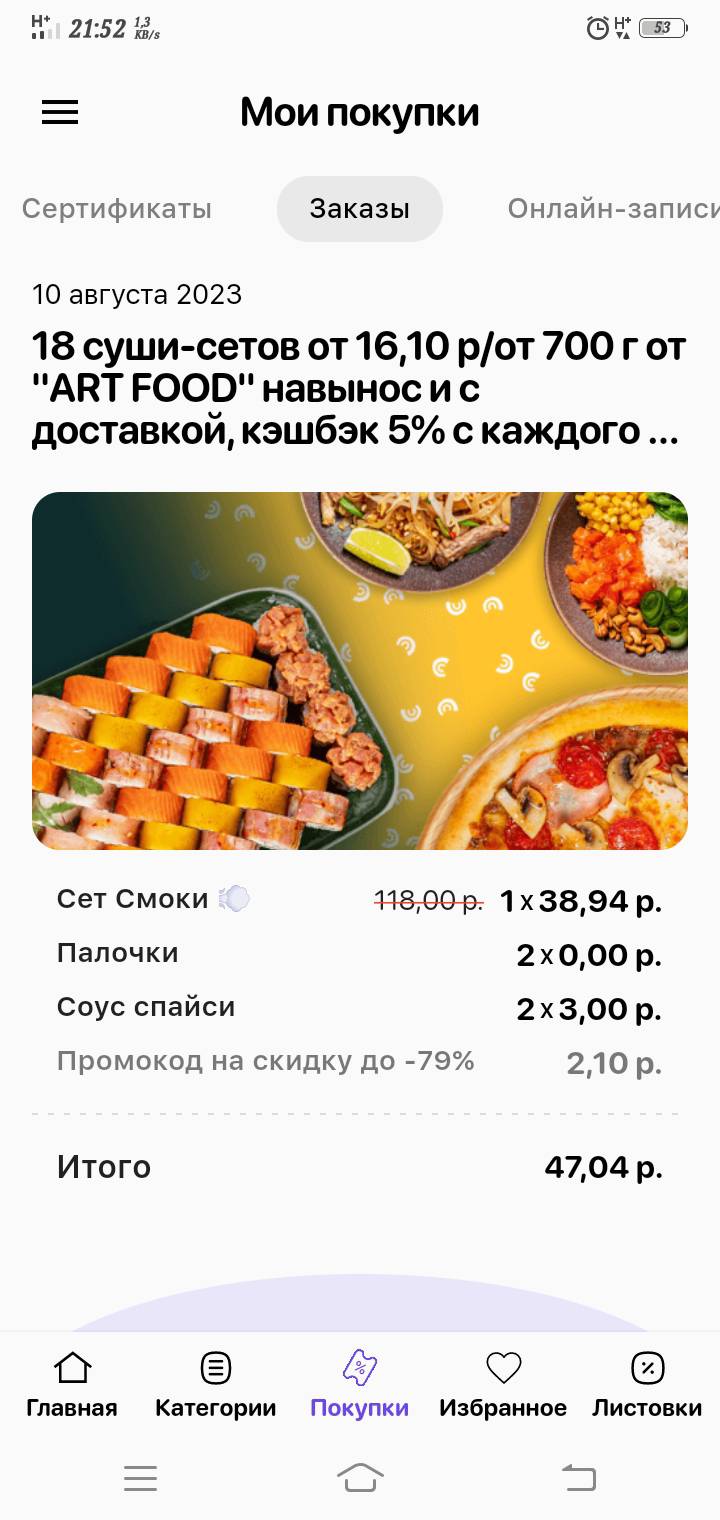Image resolution: width=720 pixels, height=1520 pixels.
Task: Go back using system back button
Action: (578, 1477)
